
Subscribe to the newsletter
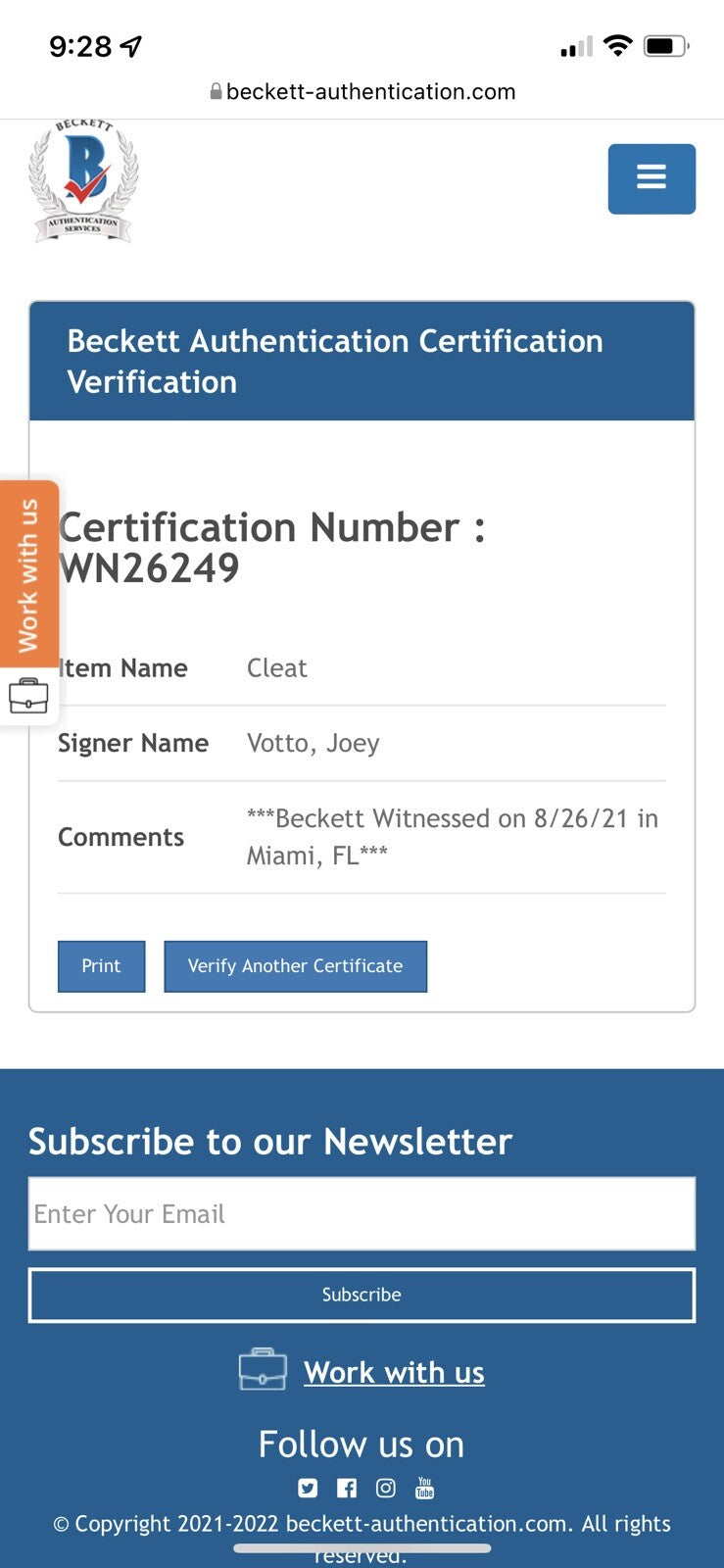[362, 1295]
